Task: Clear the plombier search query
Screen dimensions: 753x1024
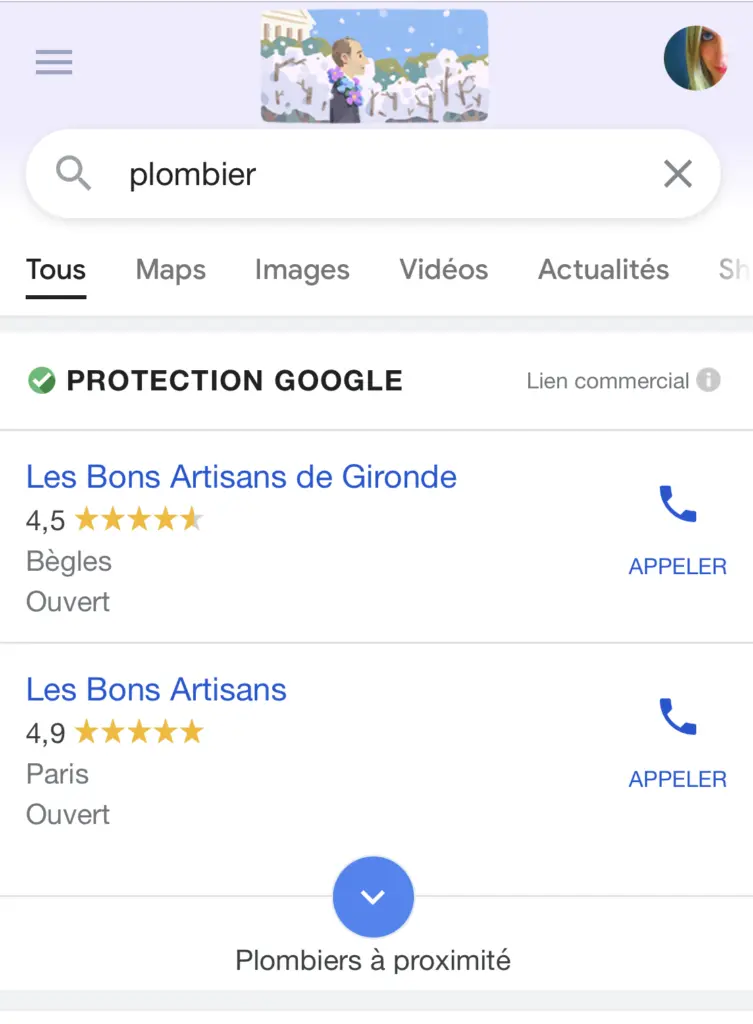Action: click(678, 174)
